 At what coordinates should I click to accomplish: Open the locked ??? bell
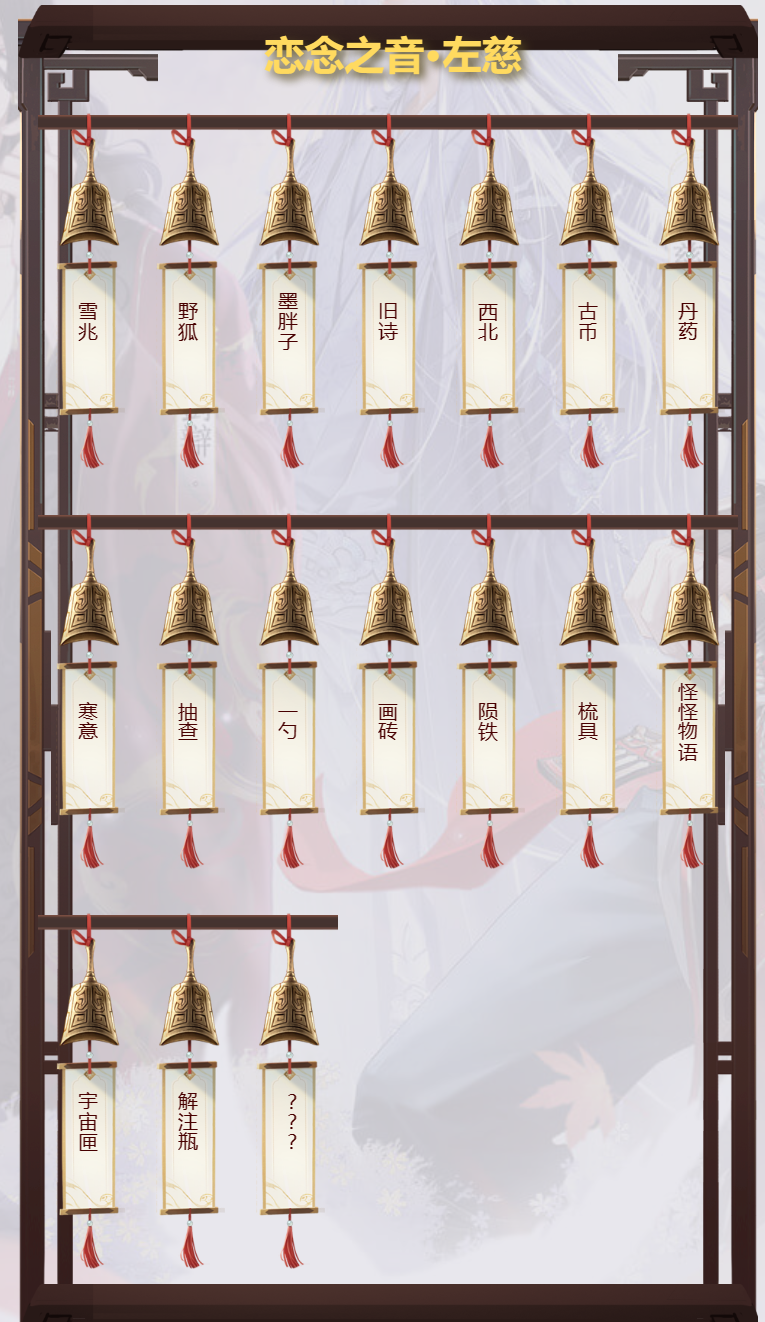click(288, 1136)
